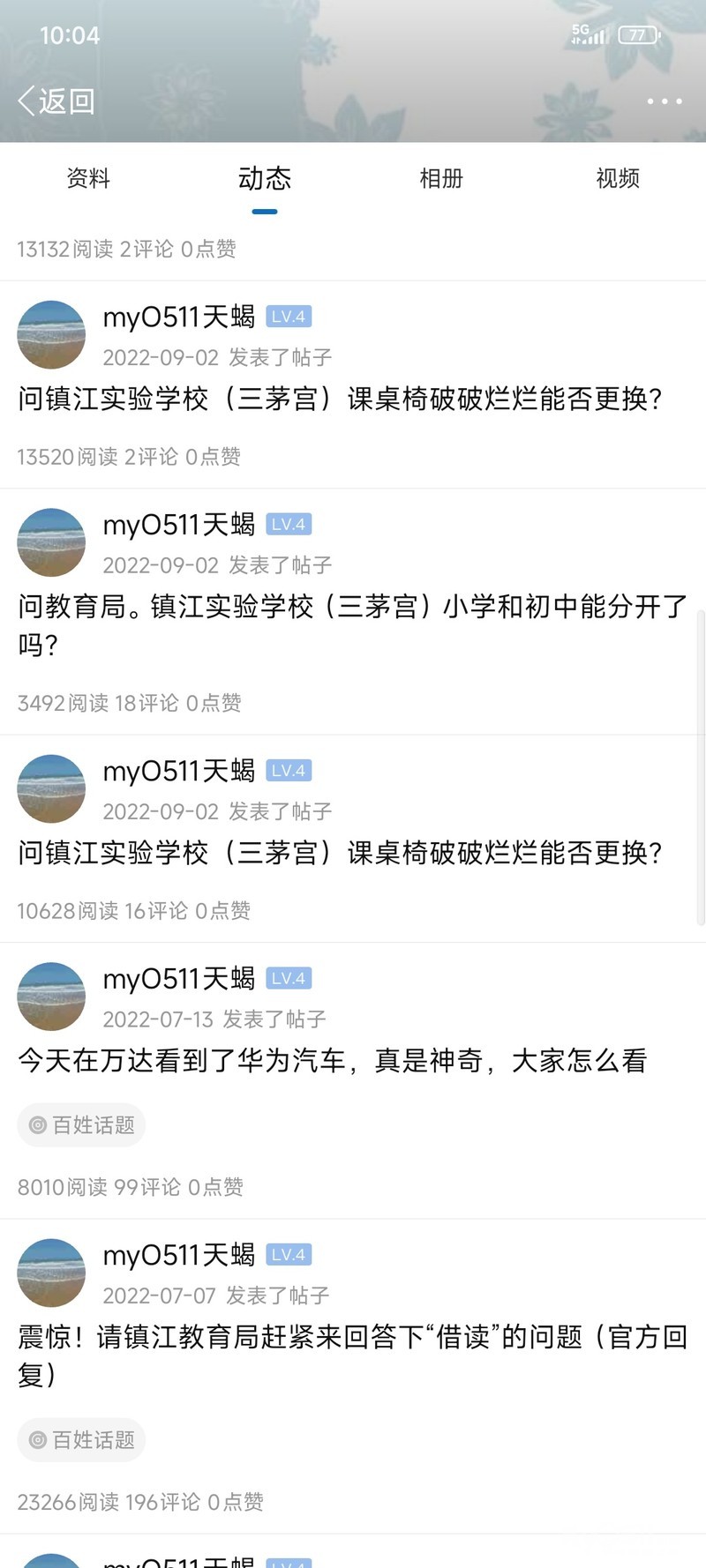
Task: Switch to the 相册 tab
Action: coord(441,179)
